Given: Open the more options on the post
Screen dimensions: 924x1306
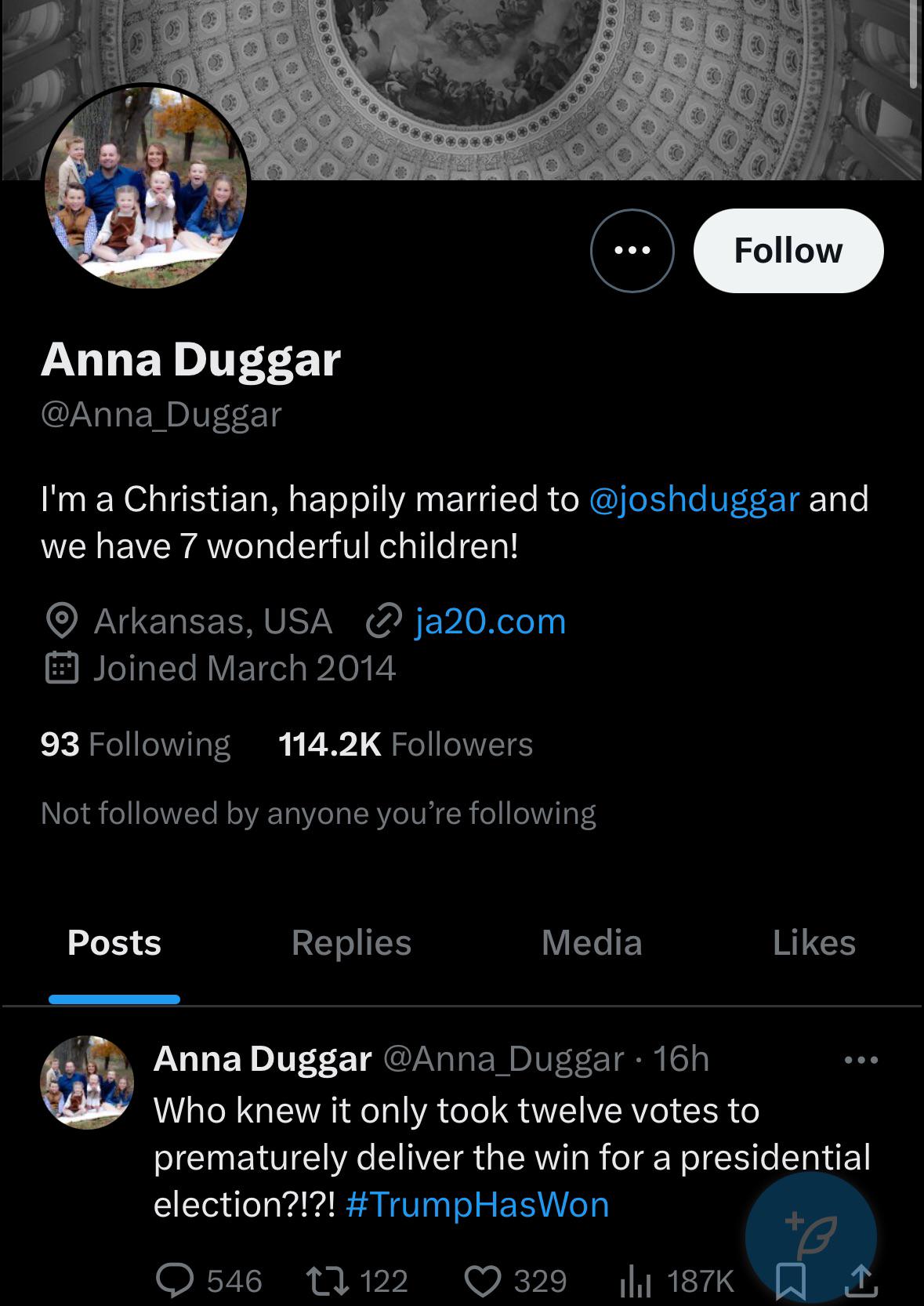Looking at the screenshot, I should click(861, 1061).
